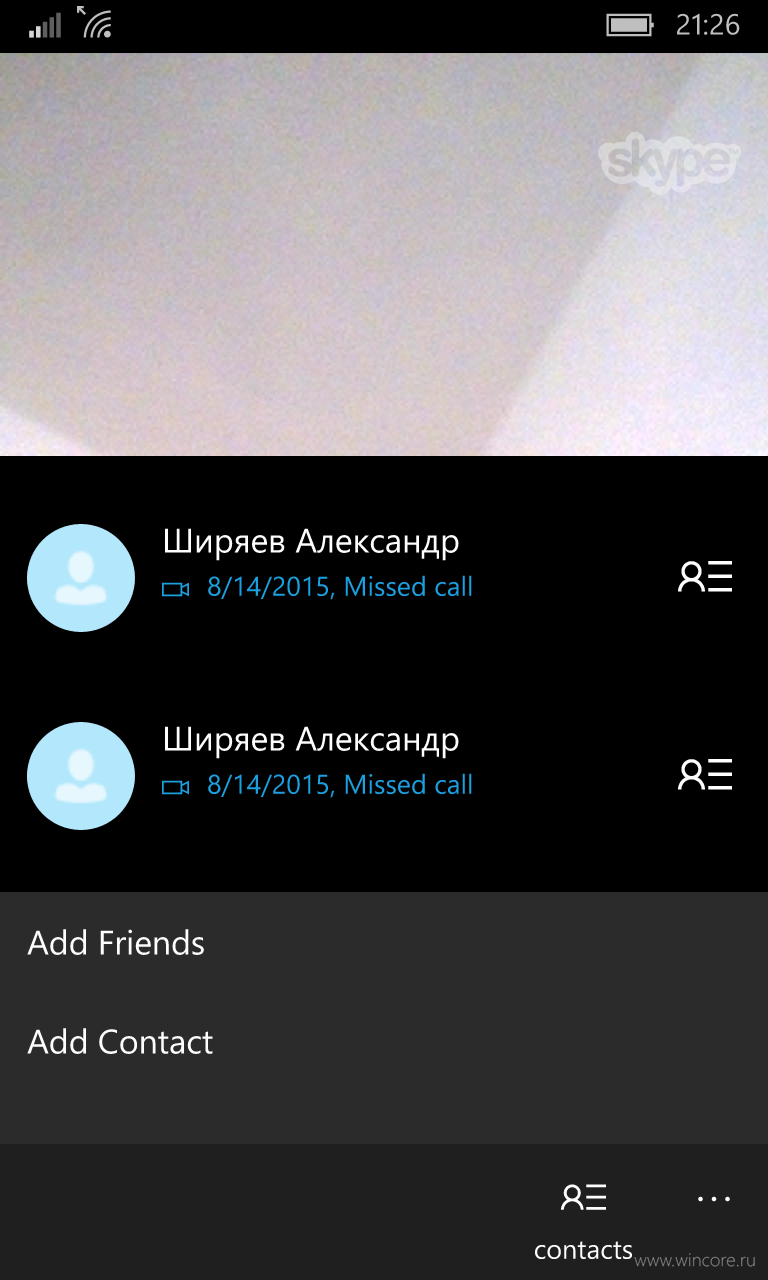768x1280 pixels.
Task: Tap contact icon on the second missed call
Action: coord(706,775)
